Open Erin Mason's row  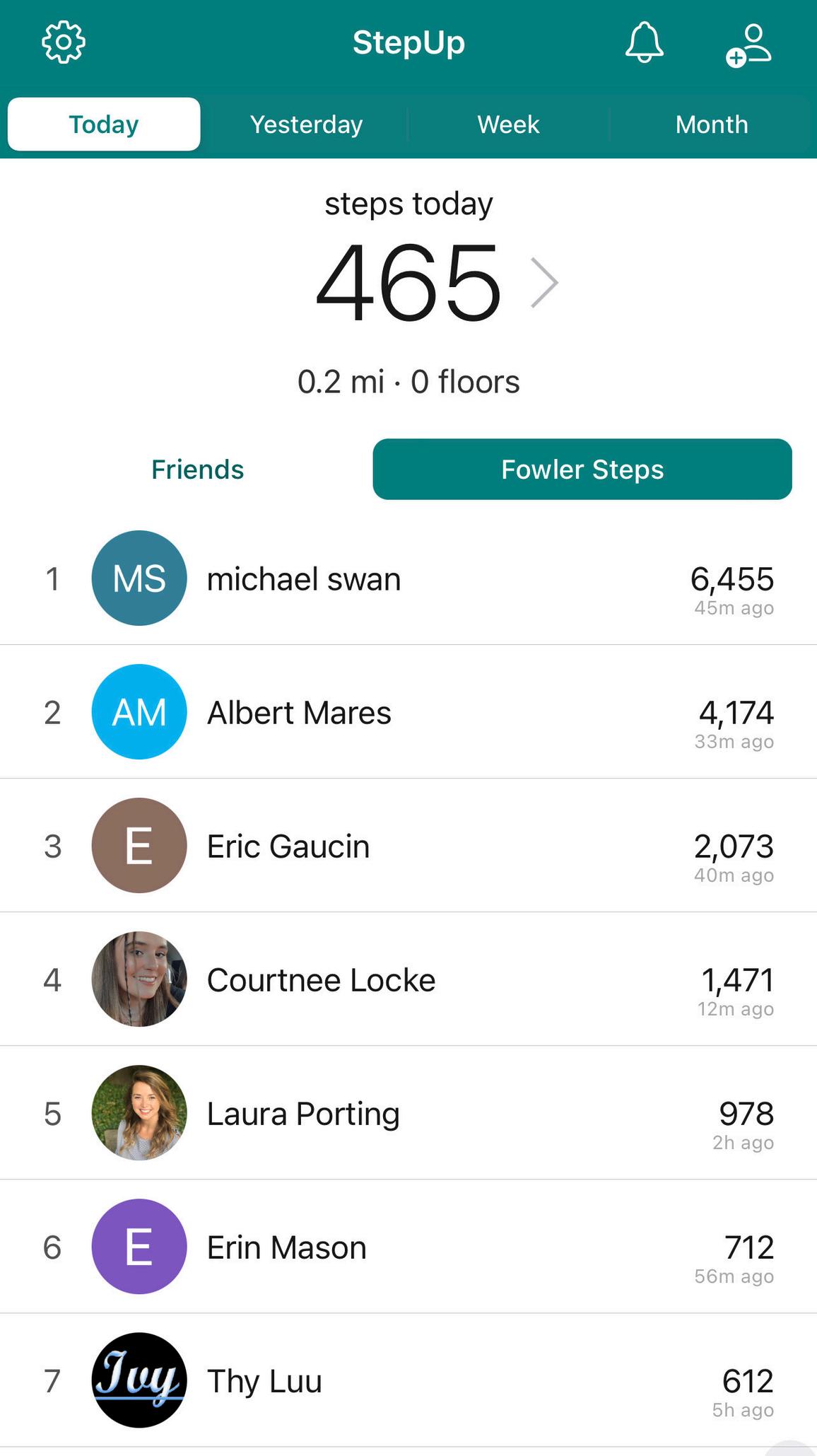click(408, 1247)
